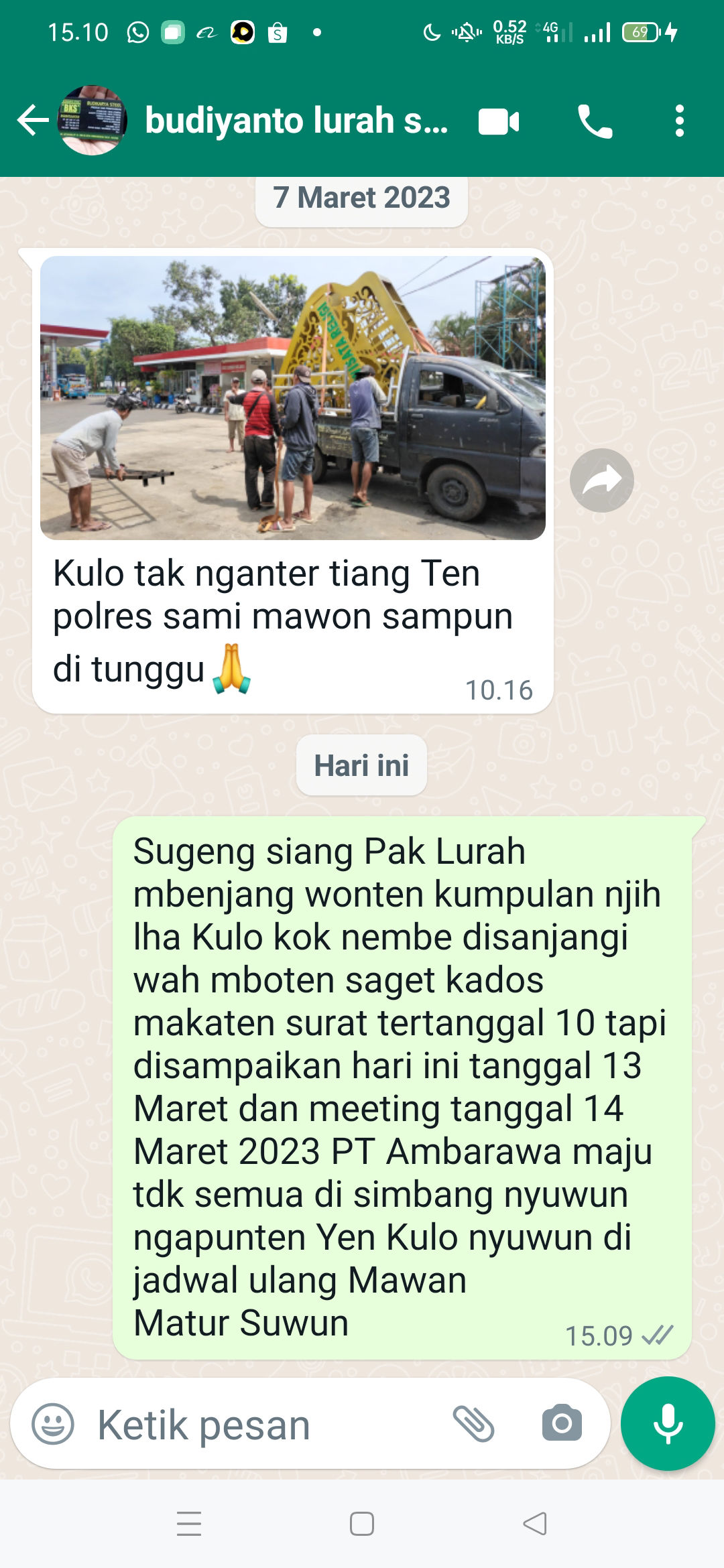
Task: Open the chat overflow menu
Action: (x=680, y=121)
